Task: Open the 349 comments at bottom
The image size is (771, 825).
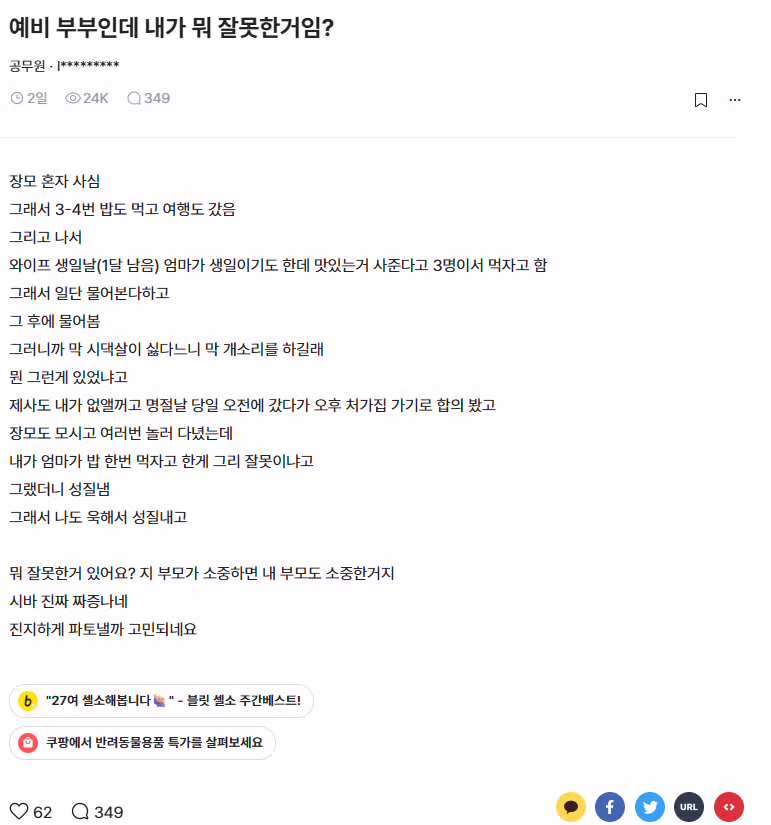Action: coord(97,811)
